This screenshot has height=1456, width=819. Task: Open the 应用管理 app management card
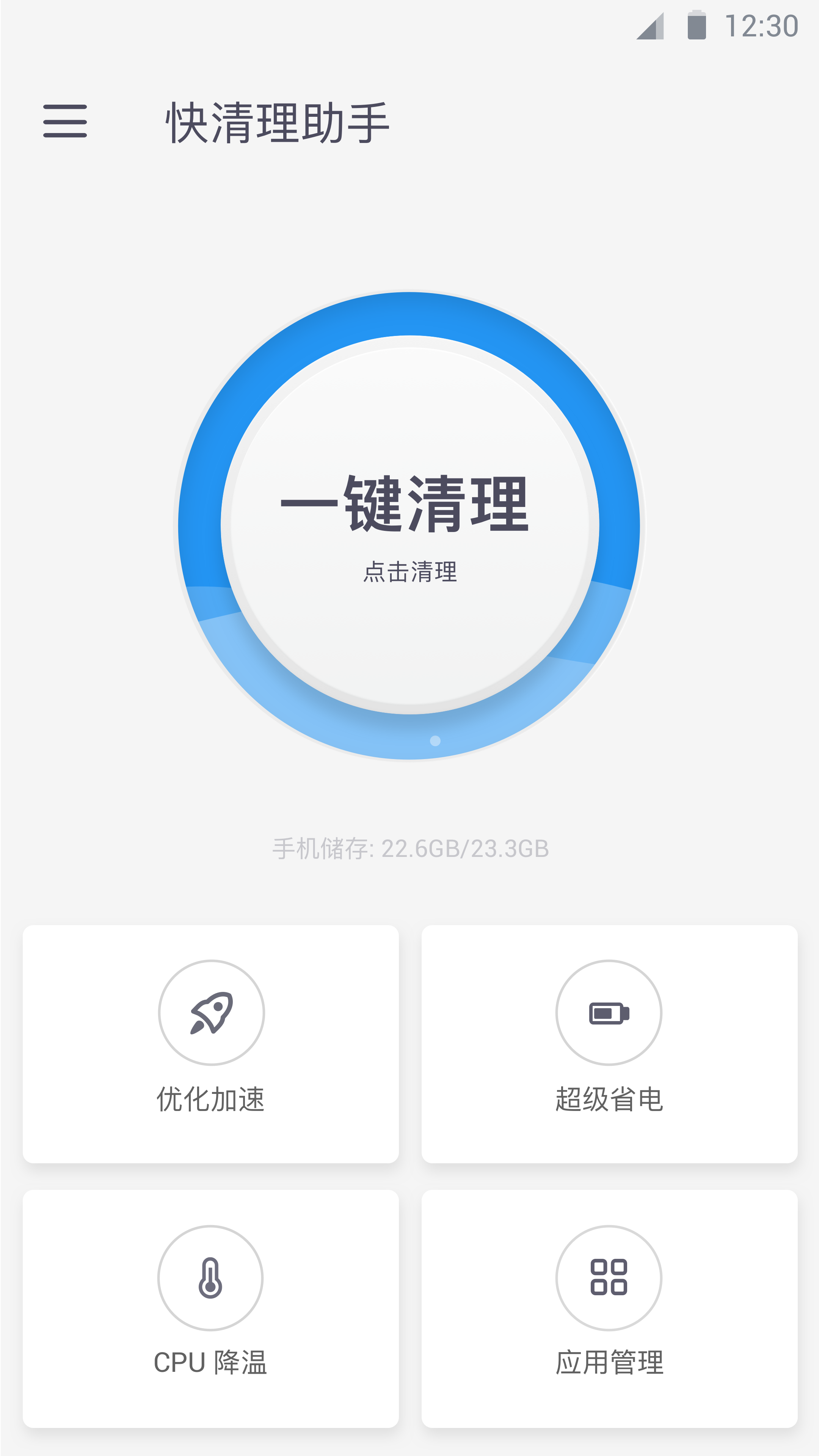[x=609, y=1309]
